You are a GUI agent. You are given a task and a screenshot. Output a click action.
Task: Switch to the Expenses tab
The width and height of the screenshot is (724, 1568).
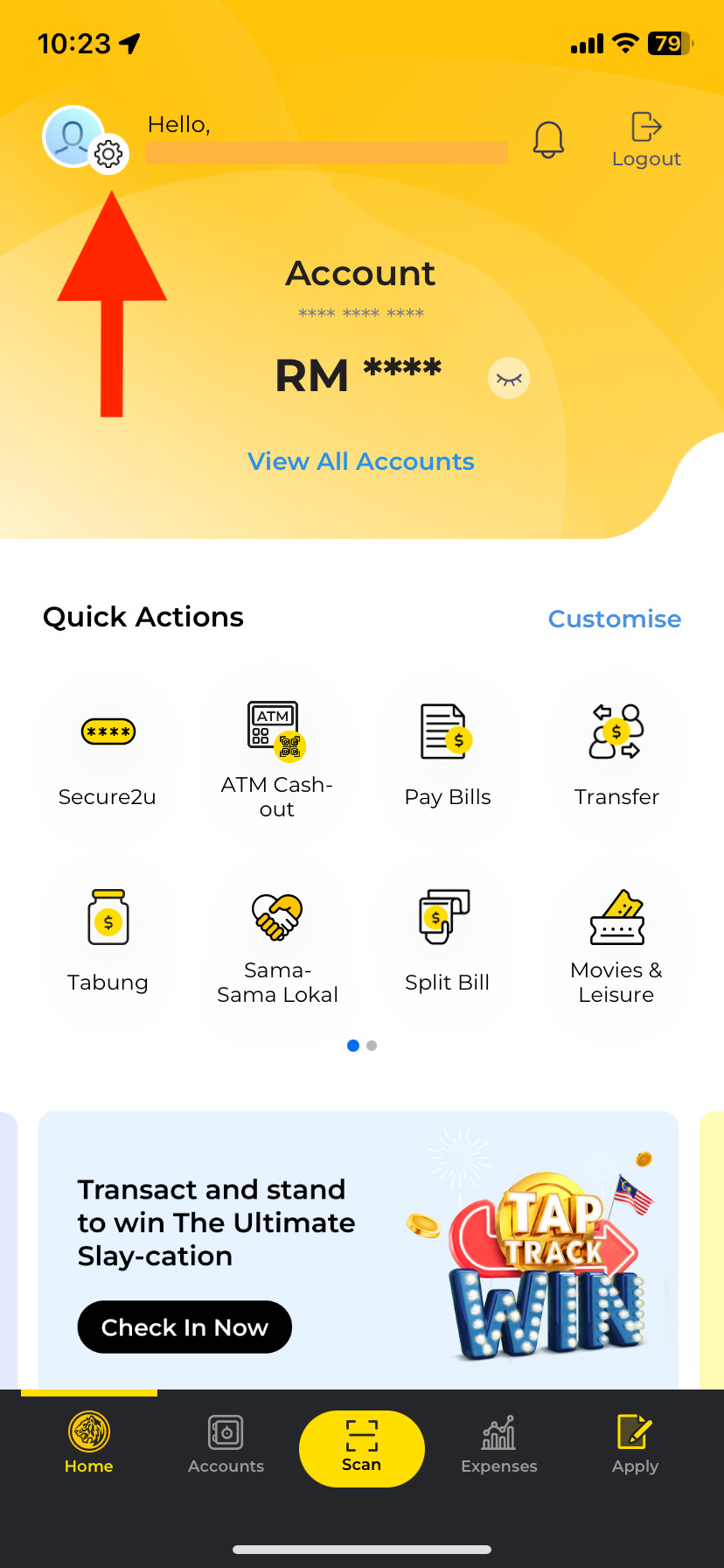(x=498, y=1445)
